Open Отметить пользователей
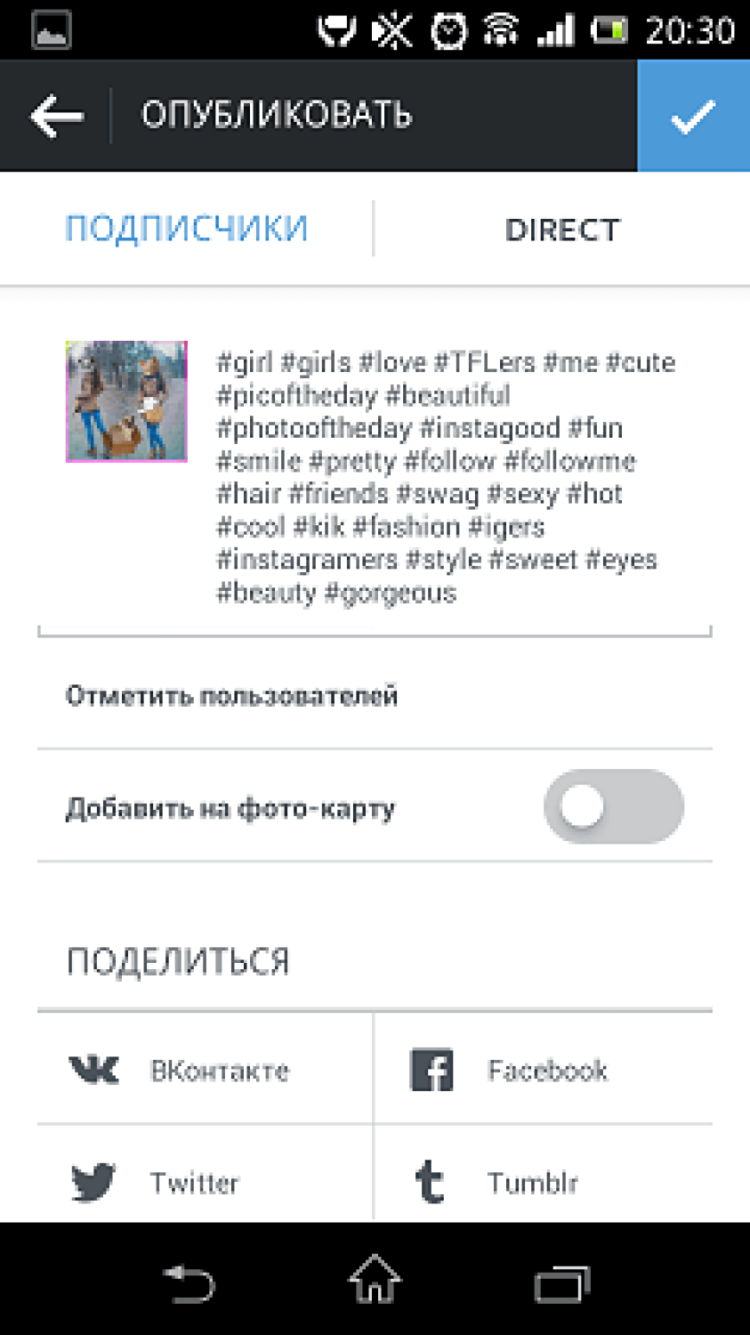 [x=232, y=695]
